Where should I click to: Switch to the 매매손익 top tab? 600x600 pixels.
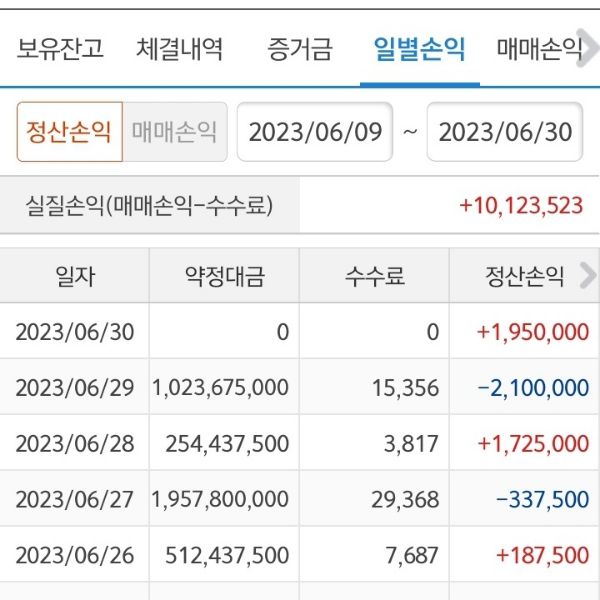click(x=540, y=48)
